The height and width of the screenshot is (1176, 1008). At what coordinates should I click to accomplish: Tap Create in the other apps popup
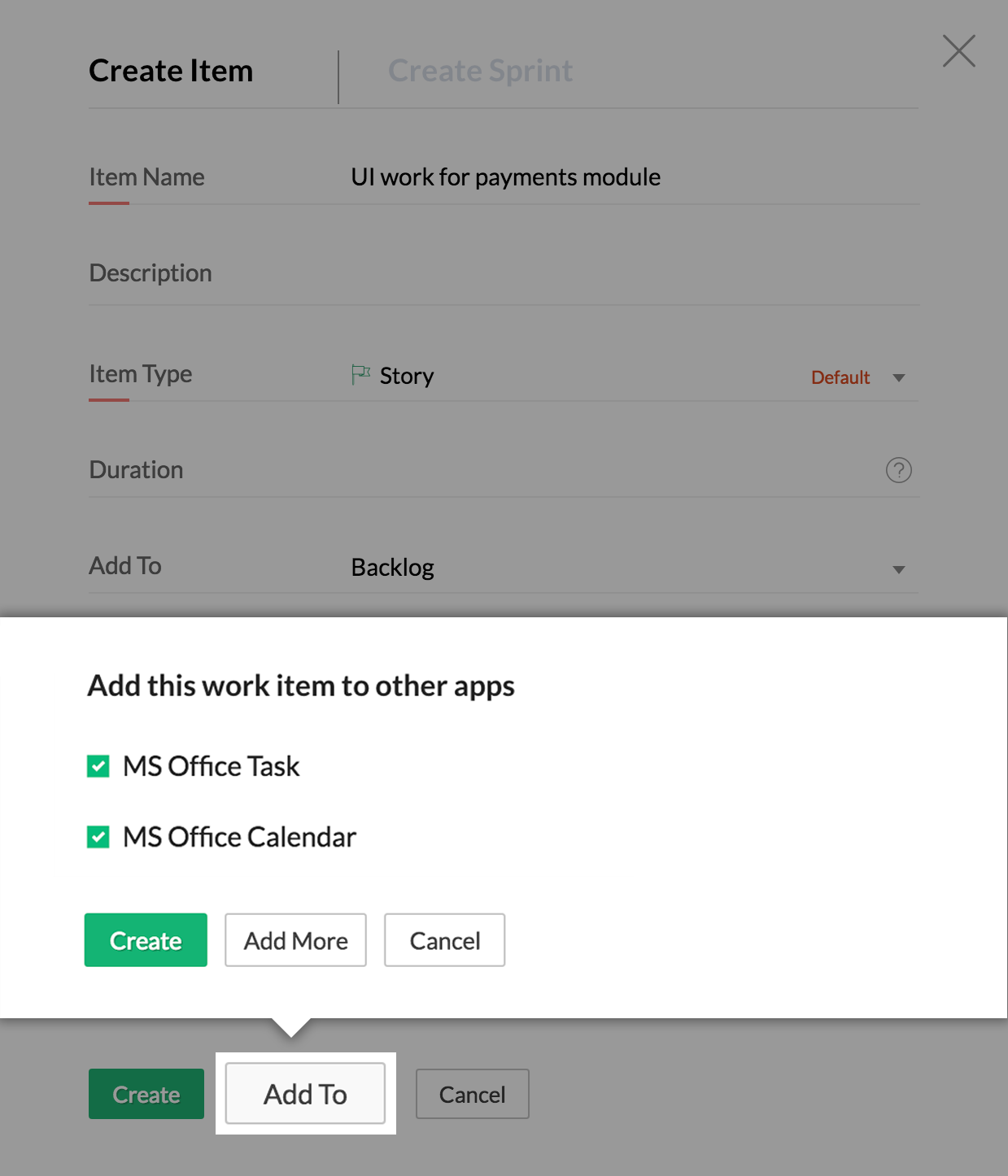point(146,940)
